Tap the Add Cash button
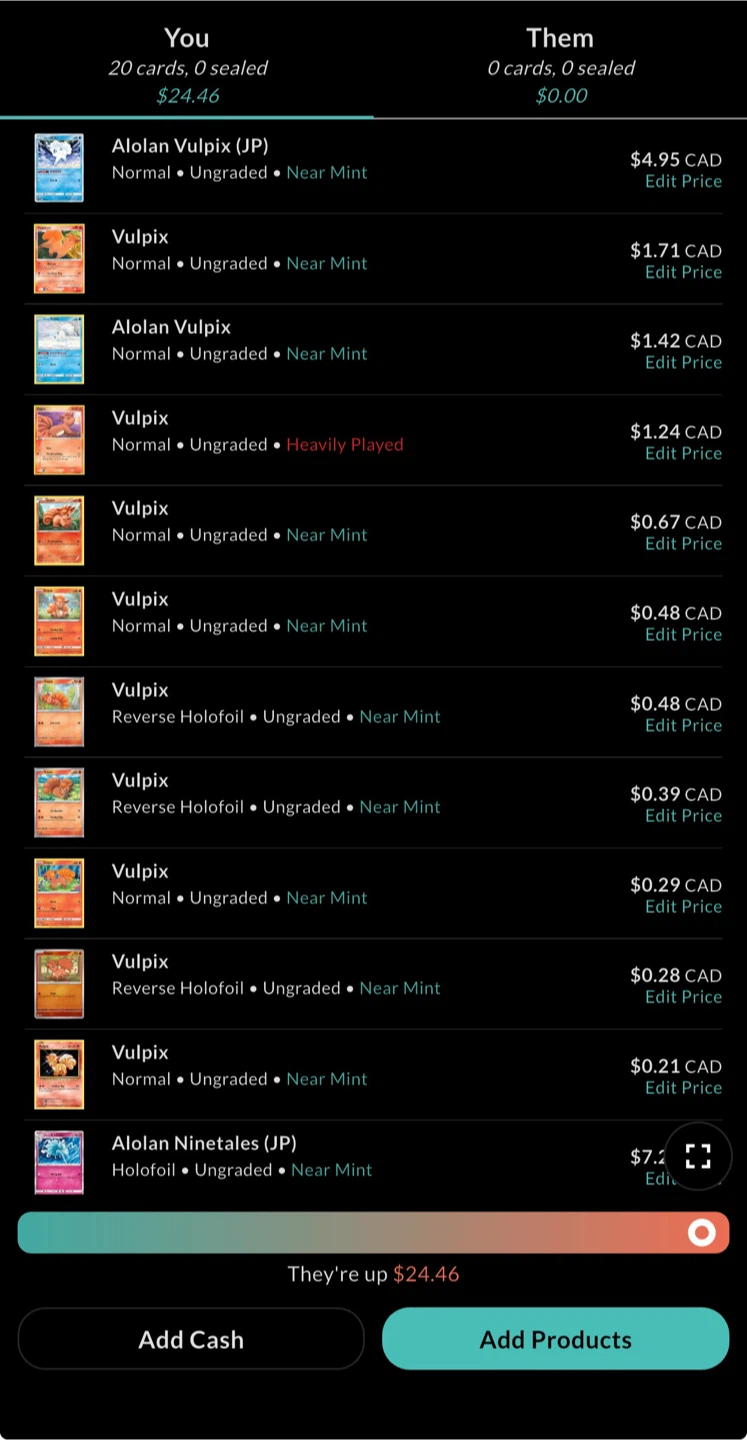The image size is (747, 1440). pos(191,1339)
